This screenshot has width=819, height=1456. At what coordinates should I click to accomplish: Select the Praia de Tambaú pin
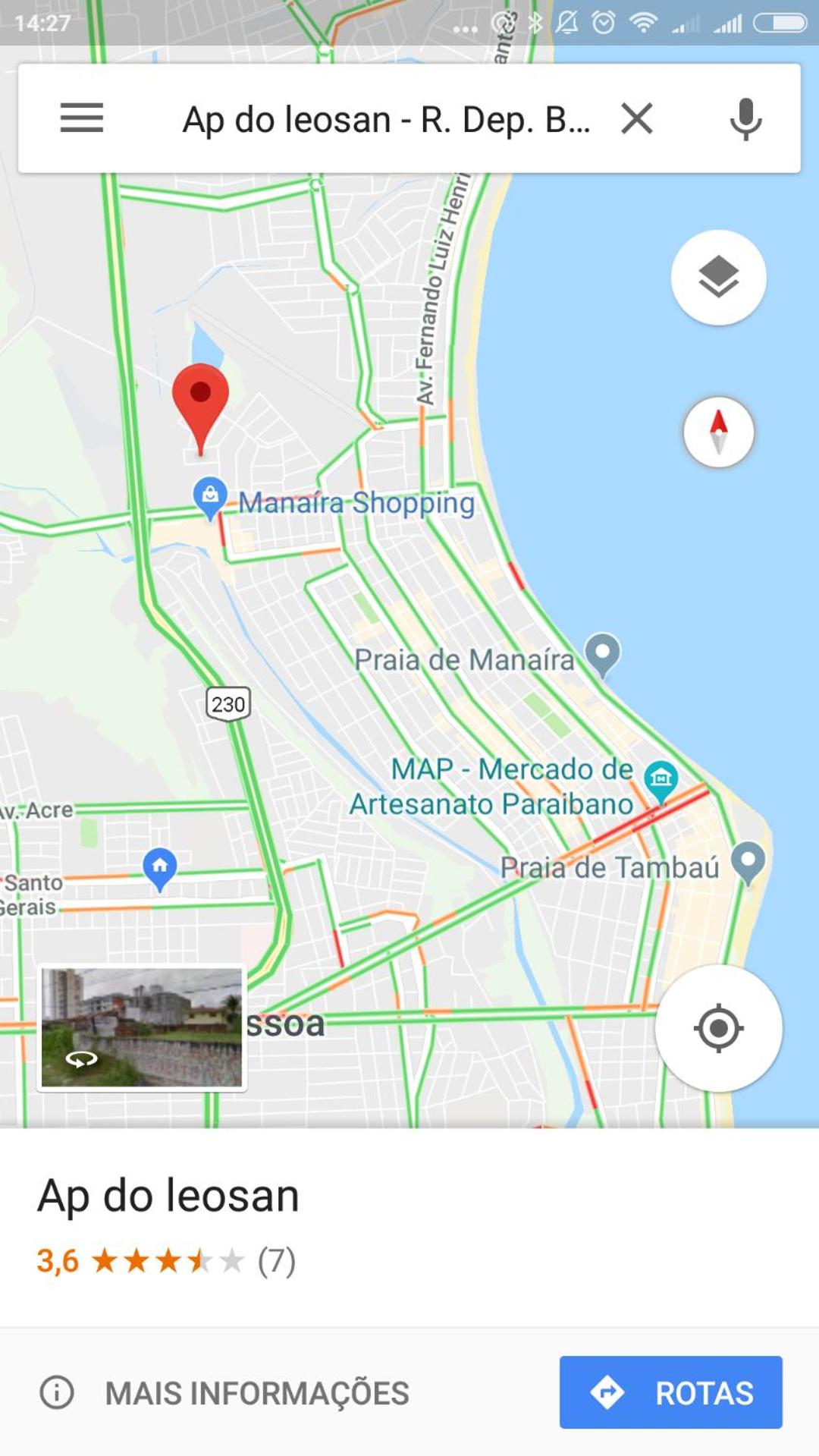748,863
